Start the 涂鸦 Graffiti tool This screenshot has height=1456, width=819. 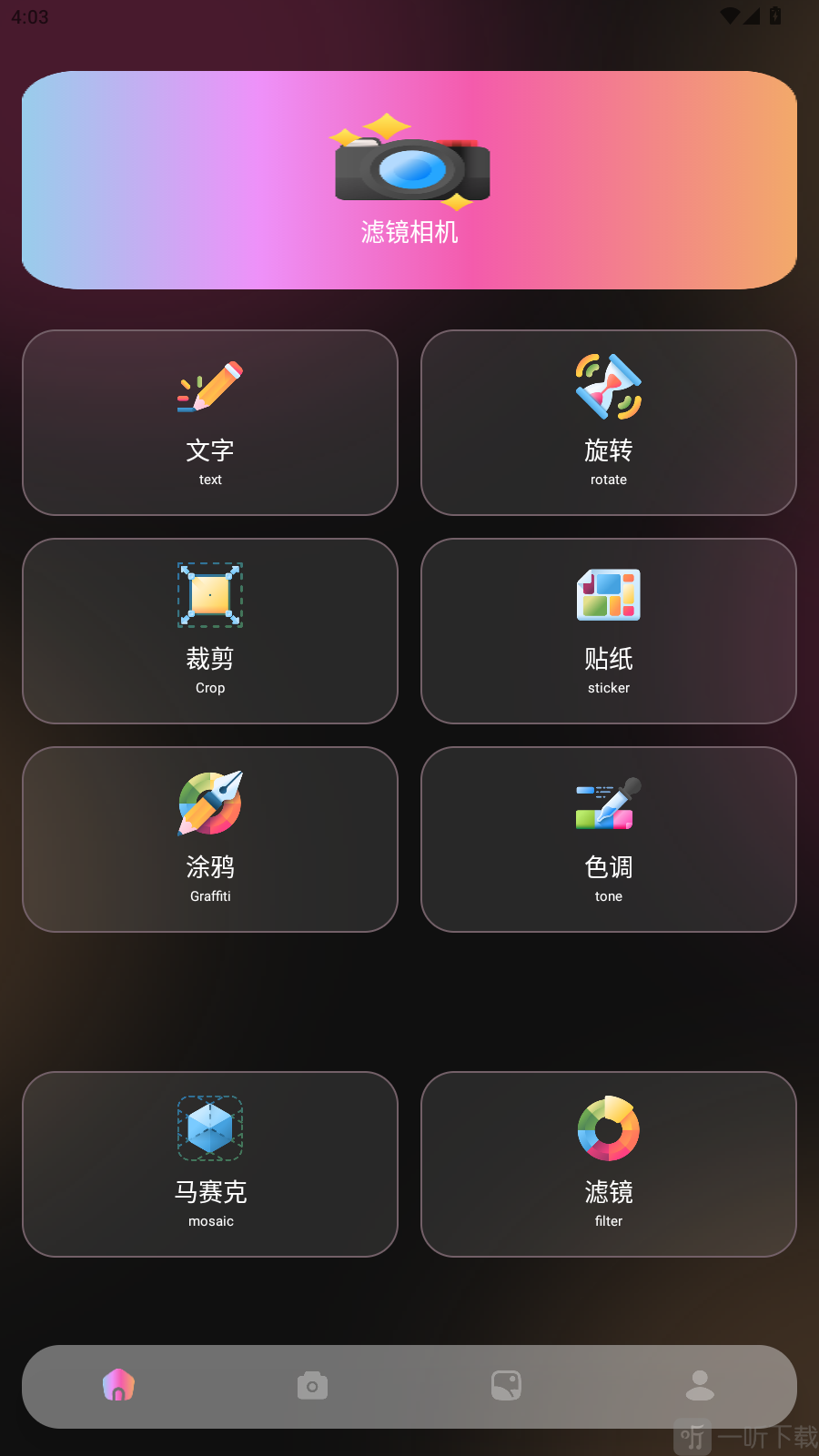210,840
